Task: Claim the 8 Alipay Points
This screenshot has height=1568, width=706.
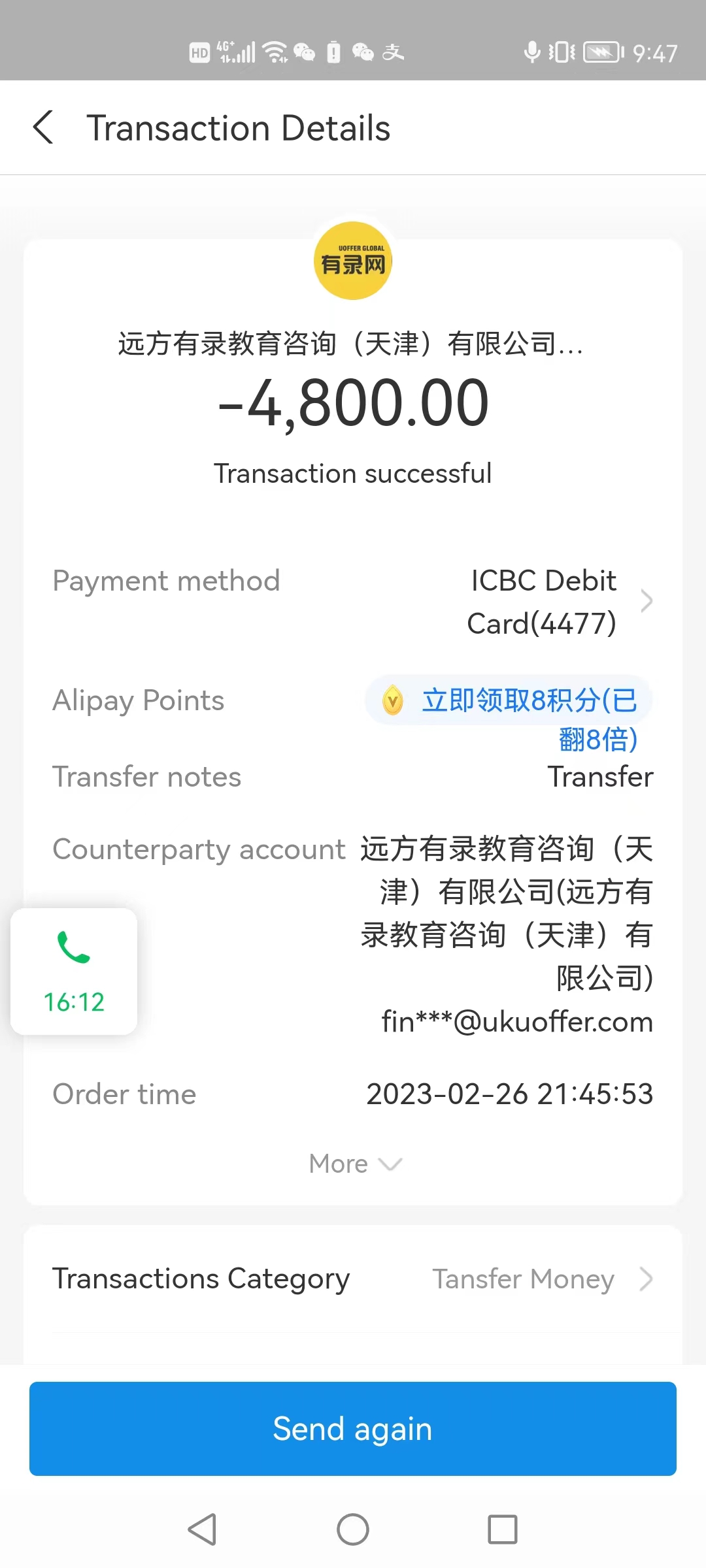Action: [509, 701]
